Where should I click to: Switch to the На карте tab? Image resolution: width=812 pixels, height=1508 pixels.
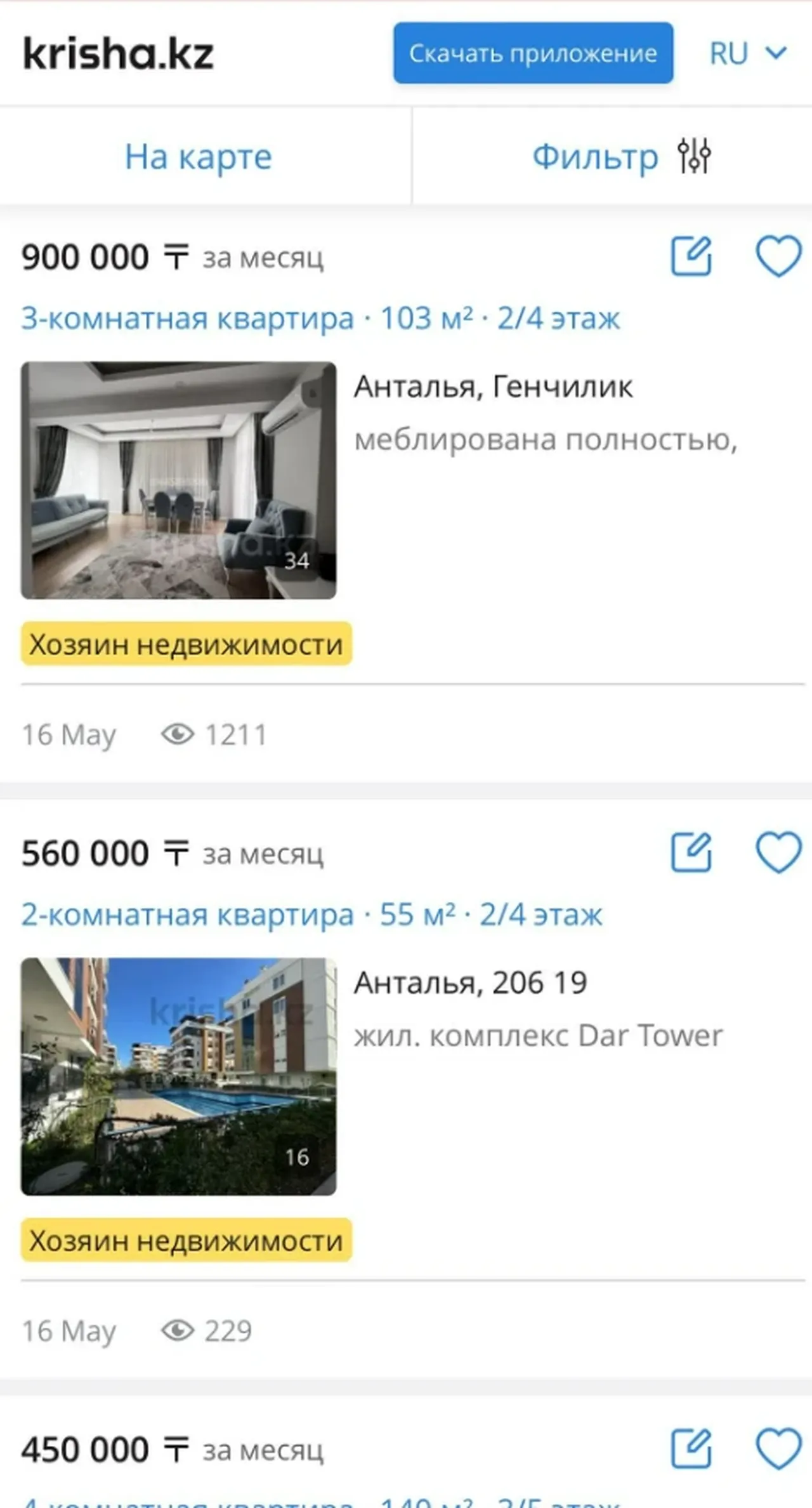click(199, 157)
